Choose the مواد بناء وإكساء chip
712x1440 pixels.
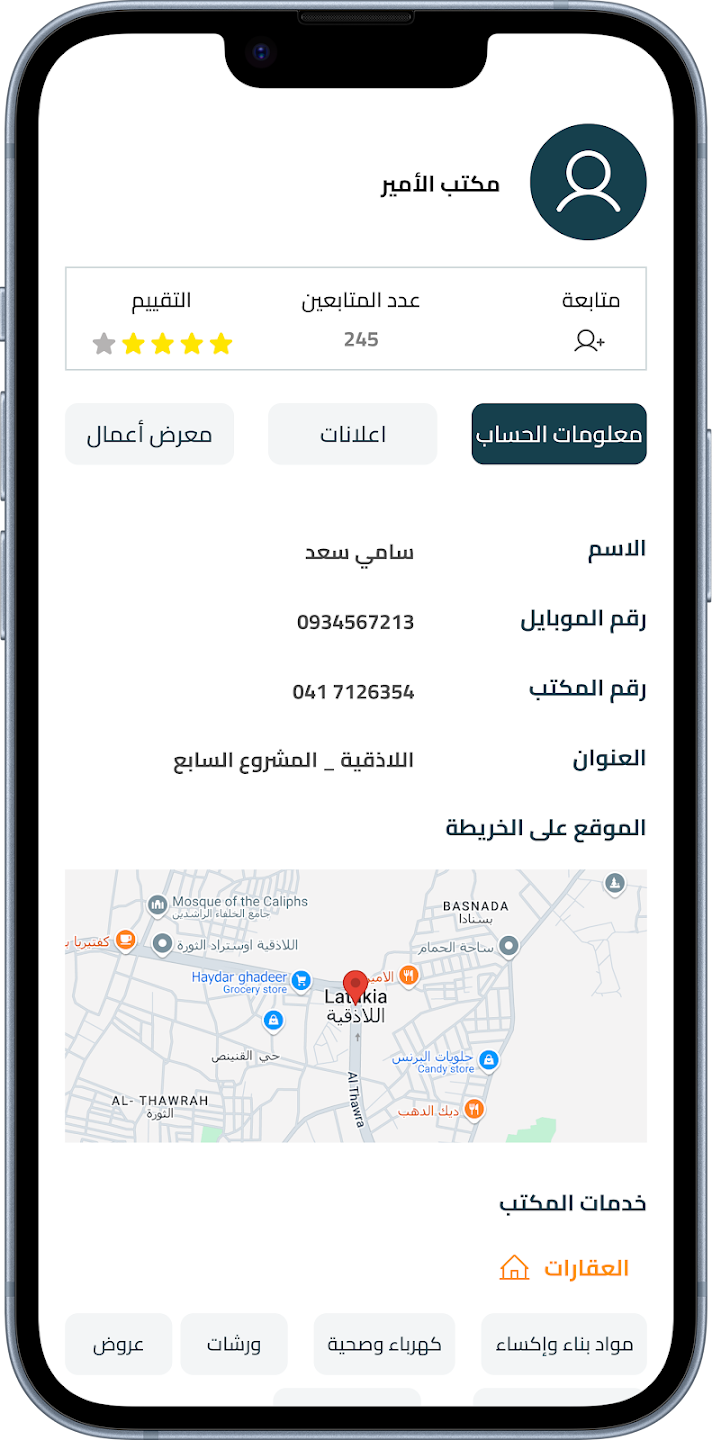pyautogui.click(x=564, y=1344)
